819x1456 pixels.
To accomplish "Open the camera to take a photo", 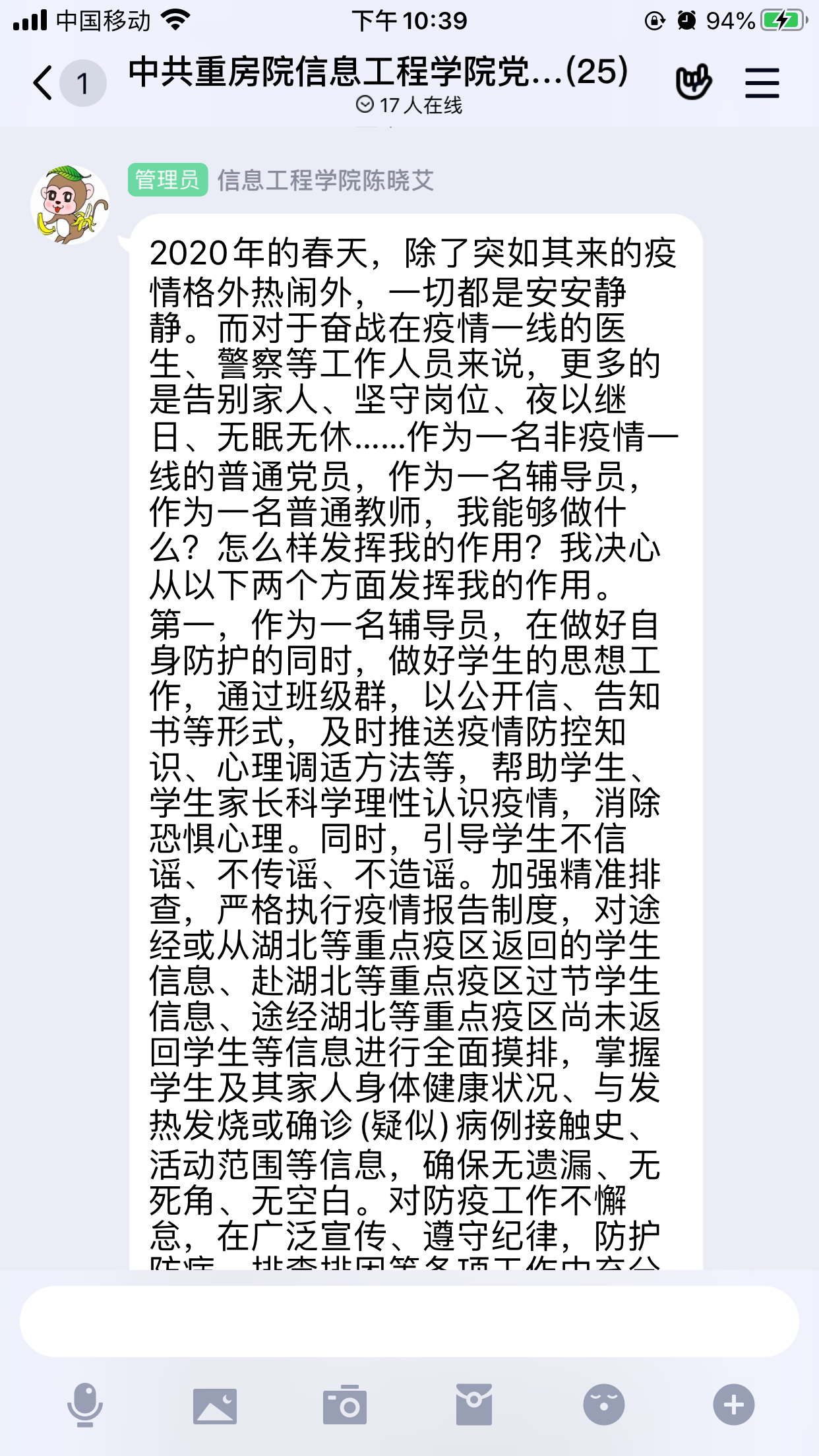I will tap(344, 1405).
